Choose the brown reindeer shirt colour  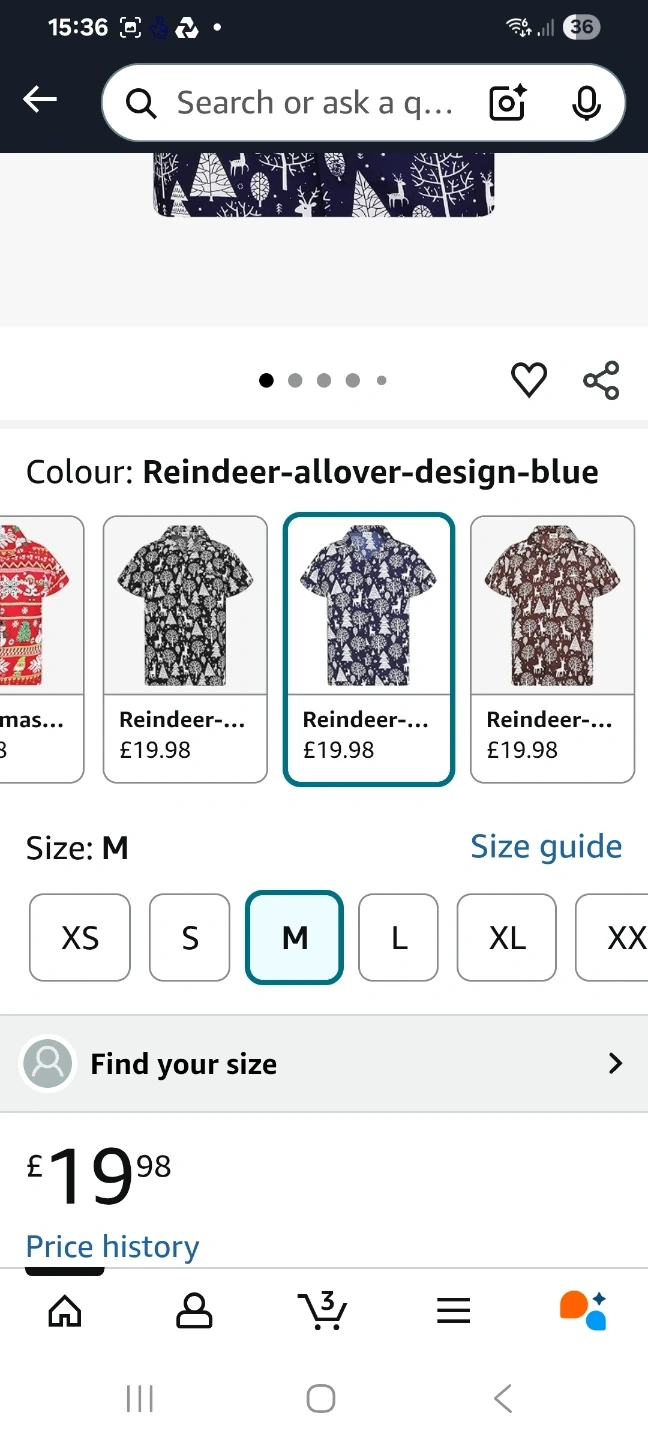tap(552, 648)
